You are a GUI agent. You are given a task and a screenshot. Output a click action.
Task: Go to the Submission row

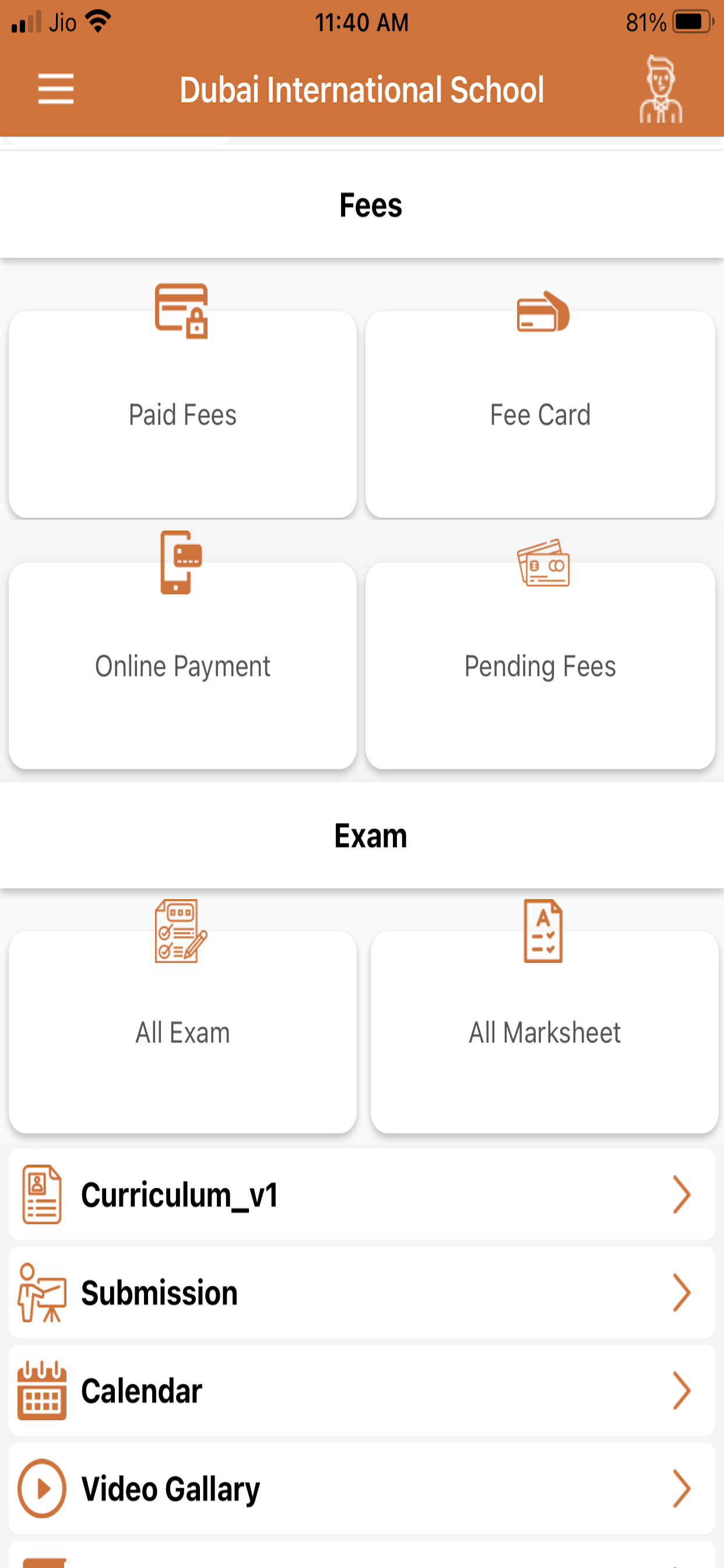[362, 1293]
